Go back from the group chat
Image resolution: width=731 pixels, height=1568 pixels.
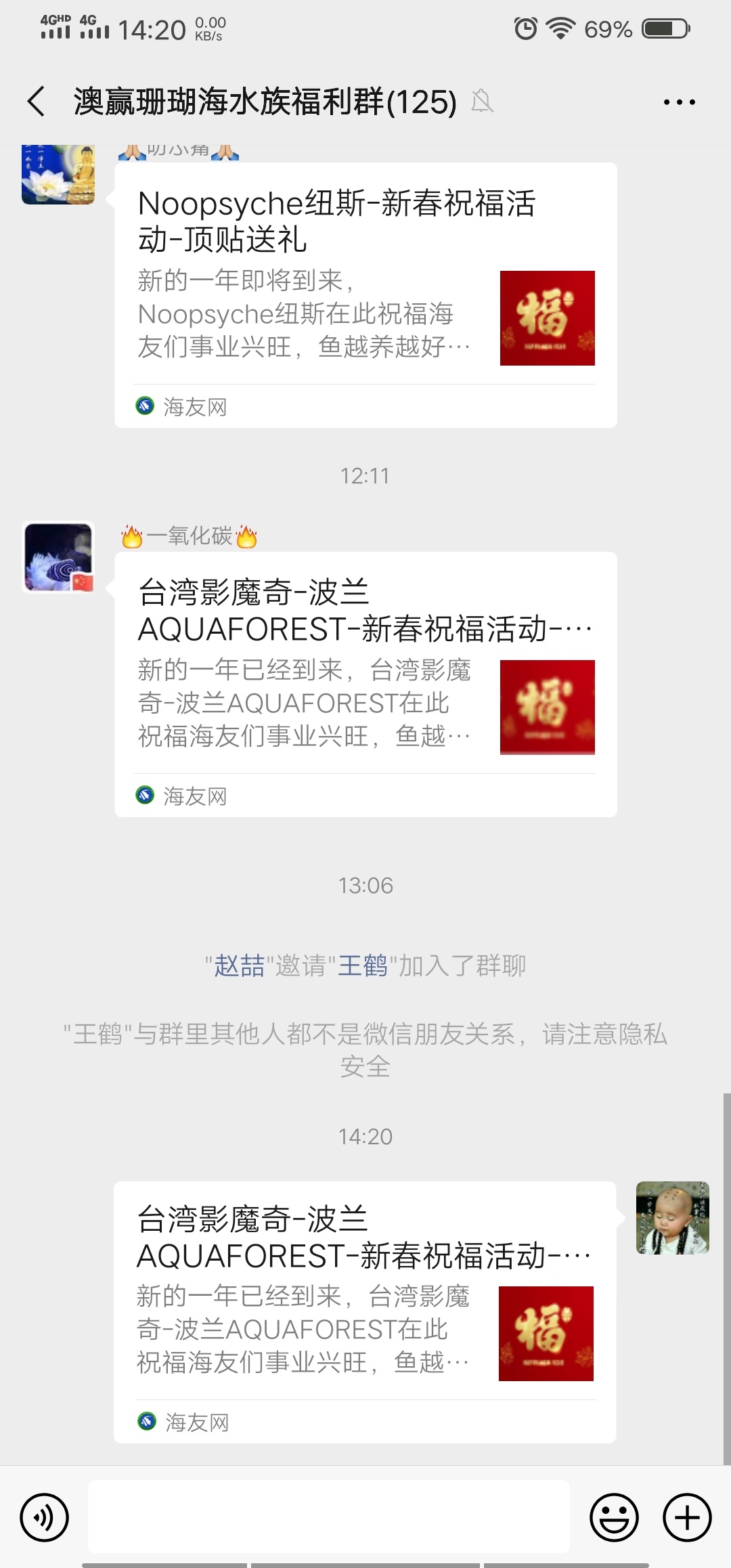click(37, 102)
